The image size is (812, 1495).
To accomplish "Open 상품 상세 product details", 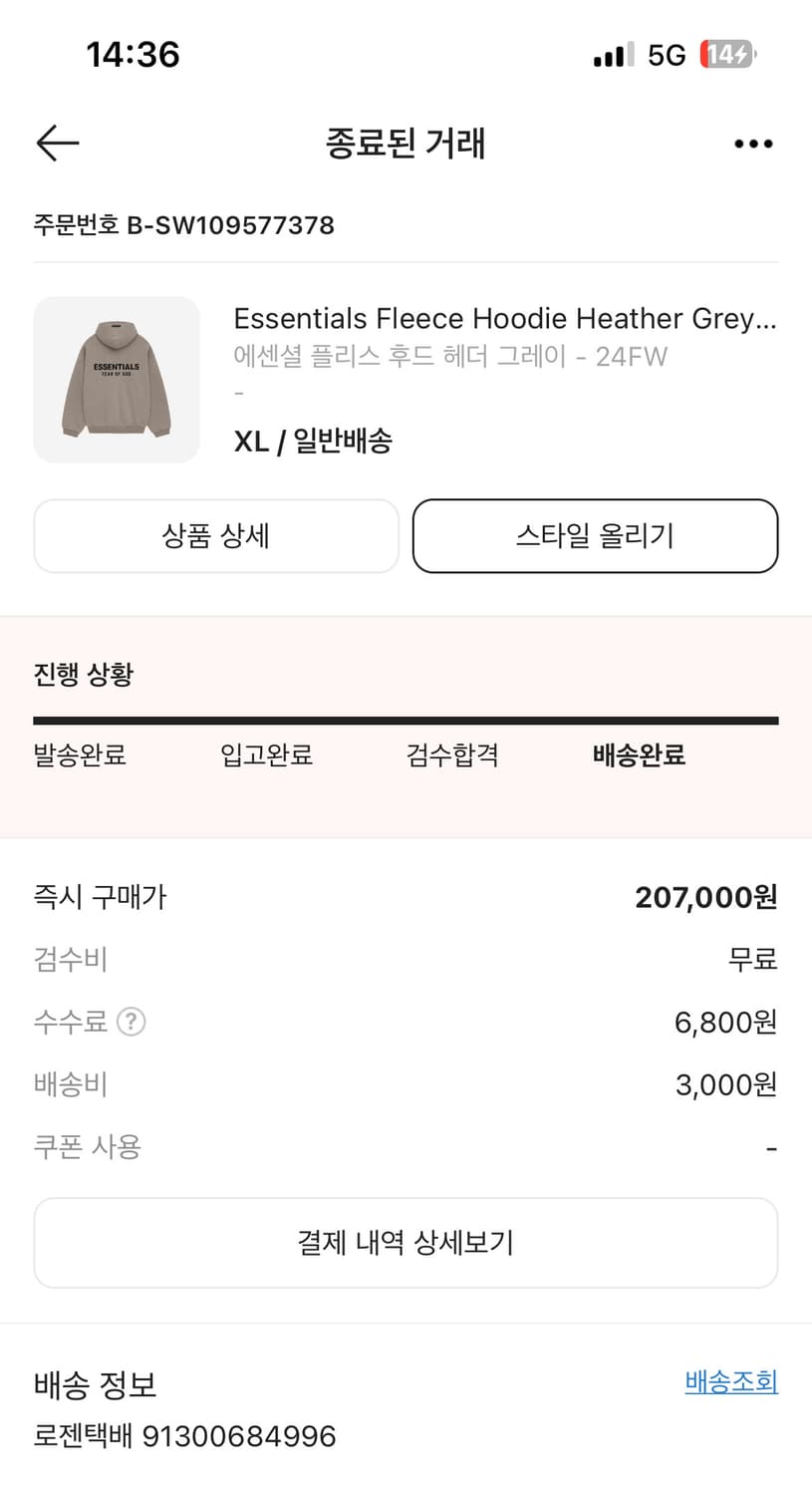I will [215, 536].
